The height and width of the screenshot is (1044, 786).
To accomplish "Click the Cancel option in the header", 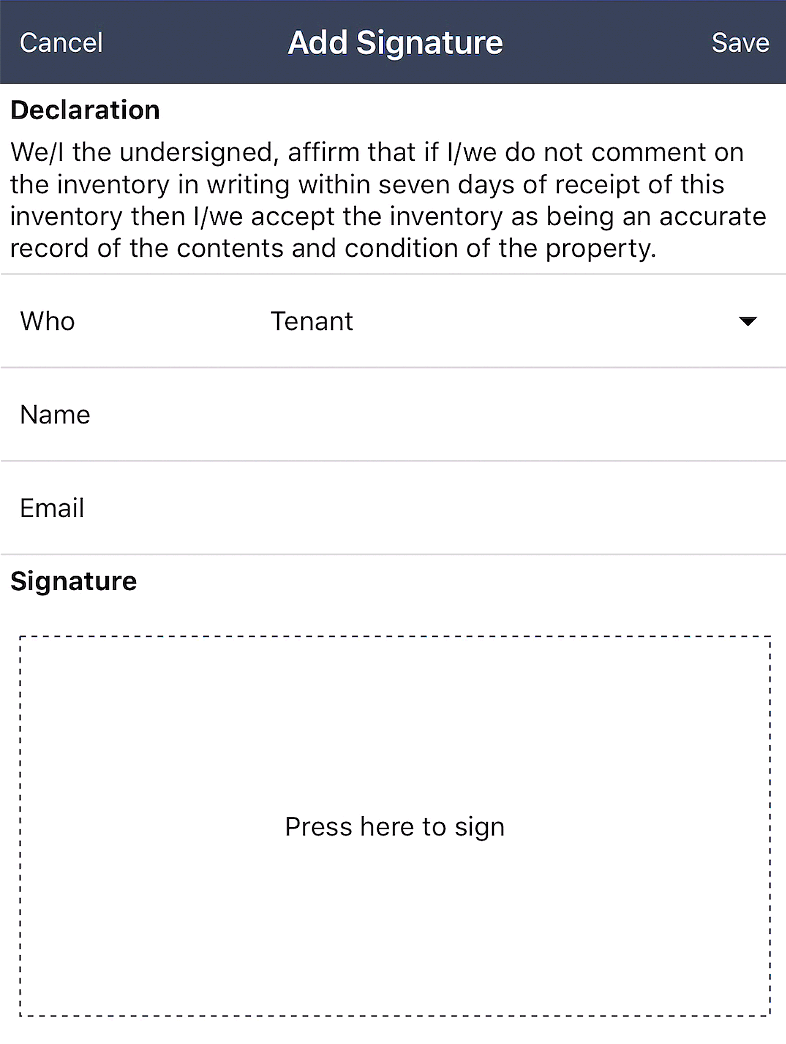I will (60, 42).
